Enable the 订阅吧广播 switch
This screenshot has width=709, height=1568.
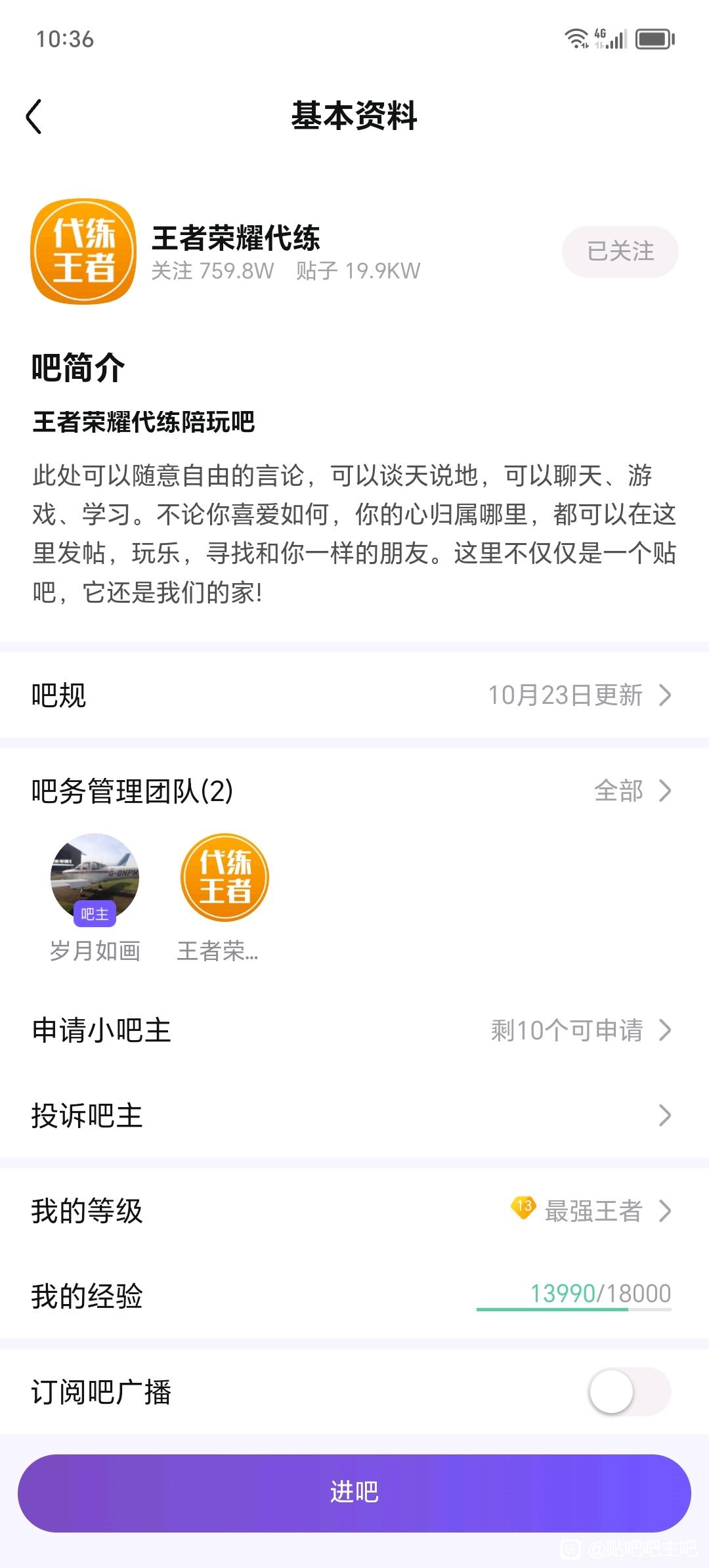click(x=629, y=1391)
